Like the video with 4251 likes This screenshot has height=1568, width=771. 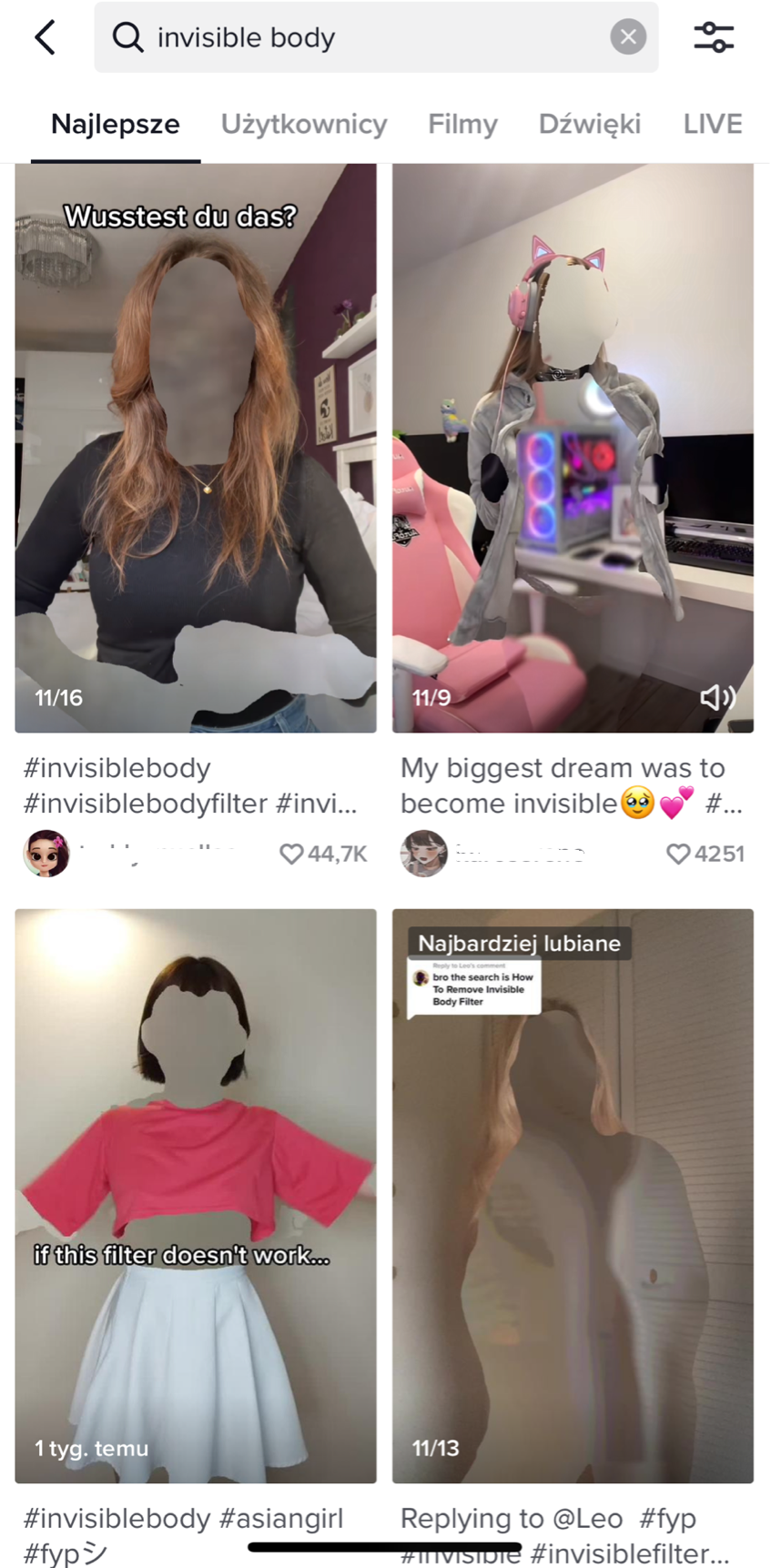pos(678,854)
